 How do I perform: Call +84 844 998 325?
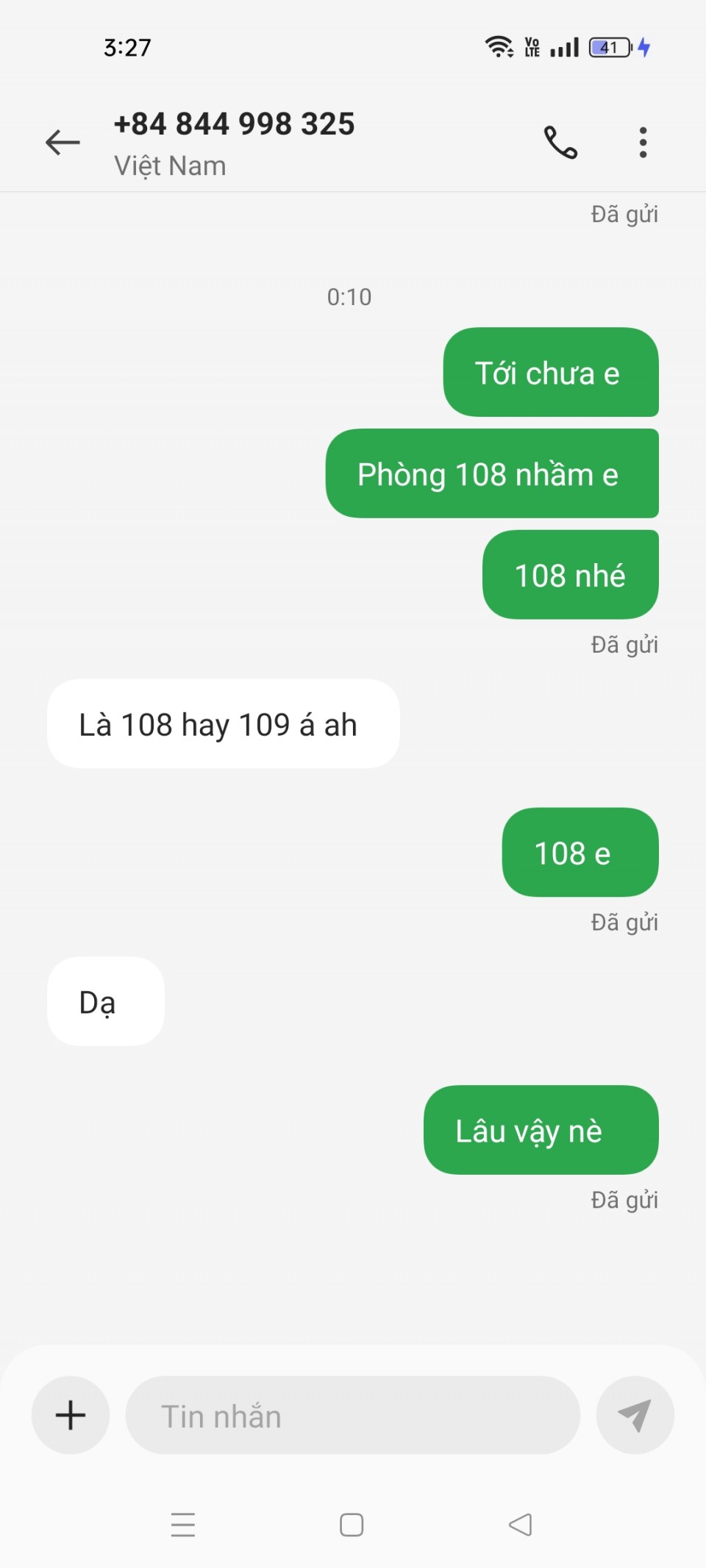[560, 143]
